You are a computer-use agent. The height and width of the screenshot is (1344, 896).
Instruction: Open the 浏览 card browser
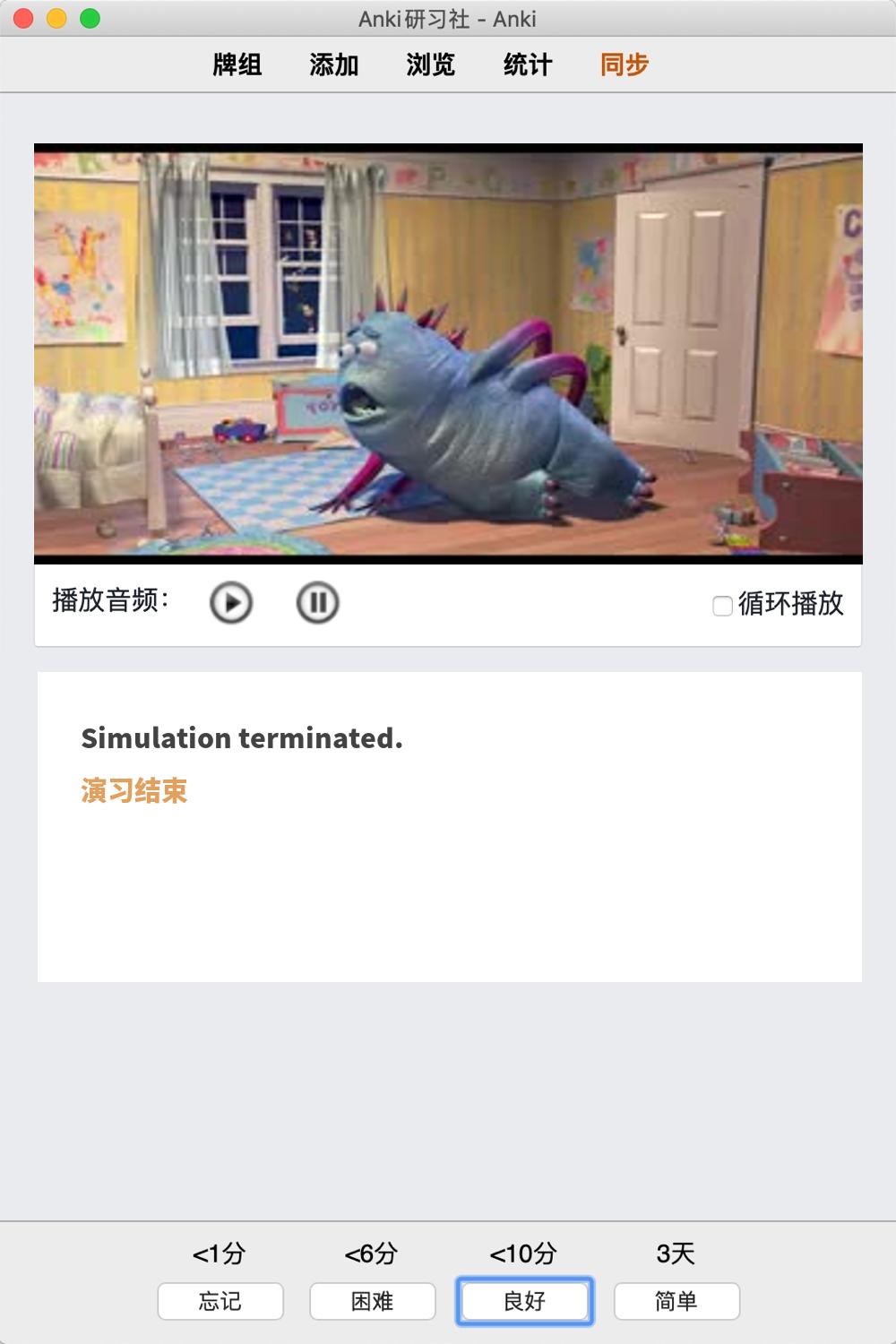click(x=431, y=65)
